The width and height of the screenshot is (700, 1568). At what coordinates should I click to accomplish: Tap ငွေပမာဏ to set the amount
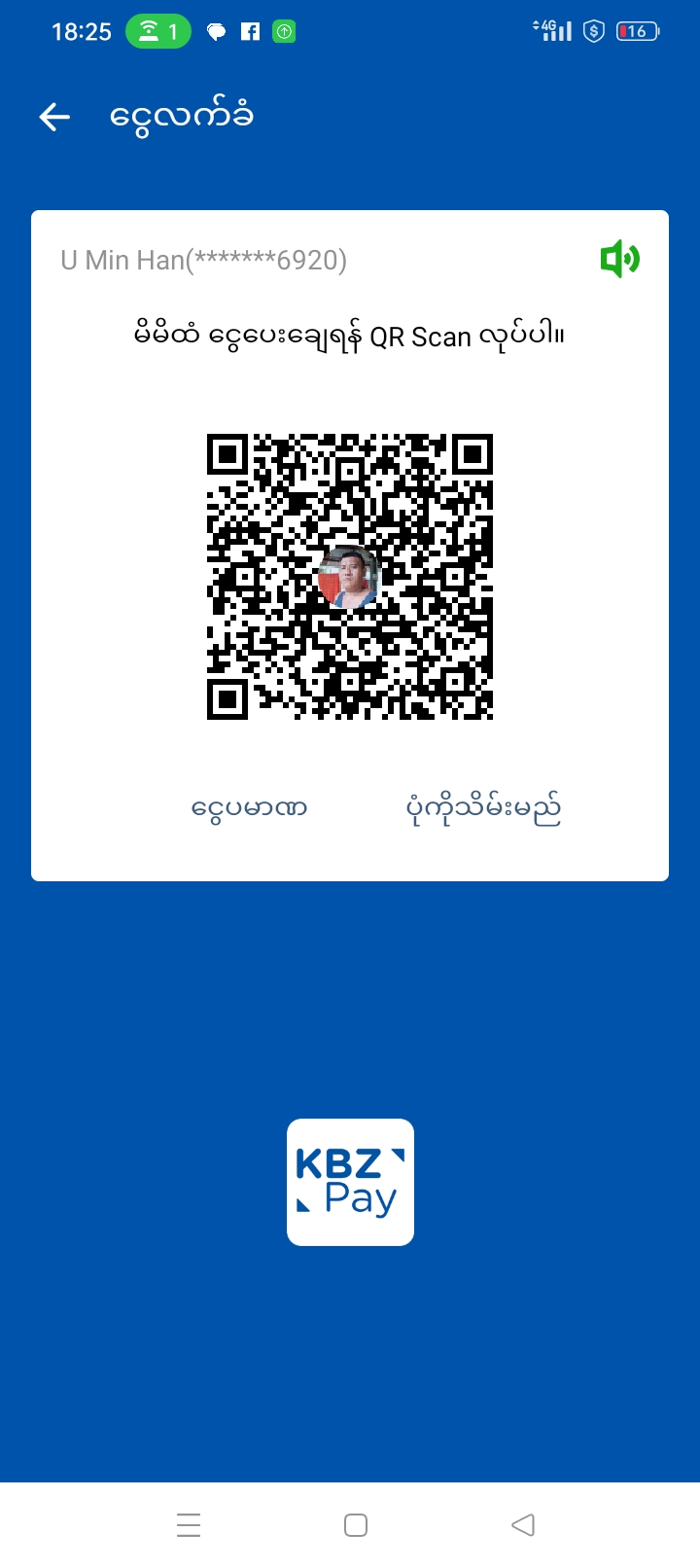click(x=250, y=808)
